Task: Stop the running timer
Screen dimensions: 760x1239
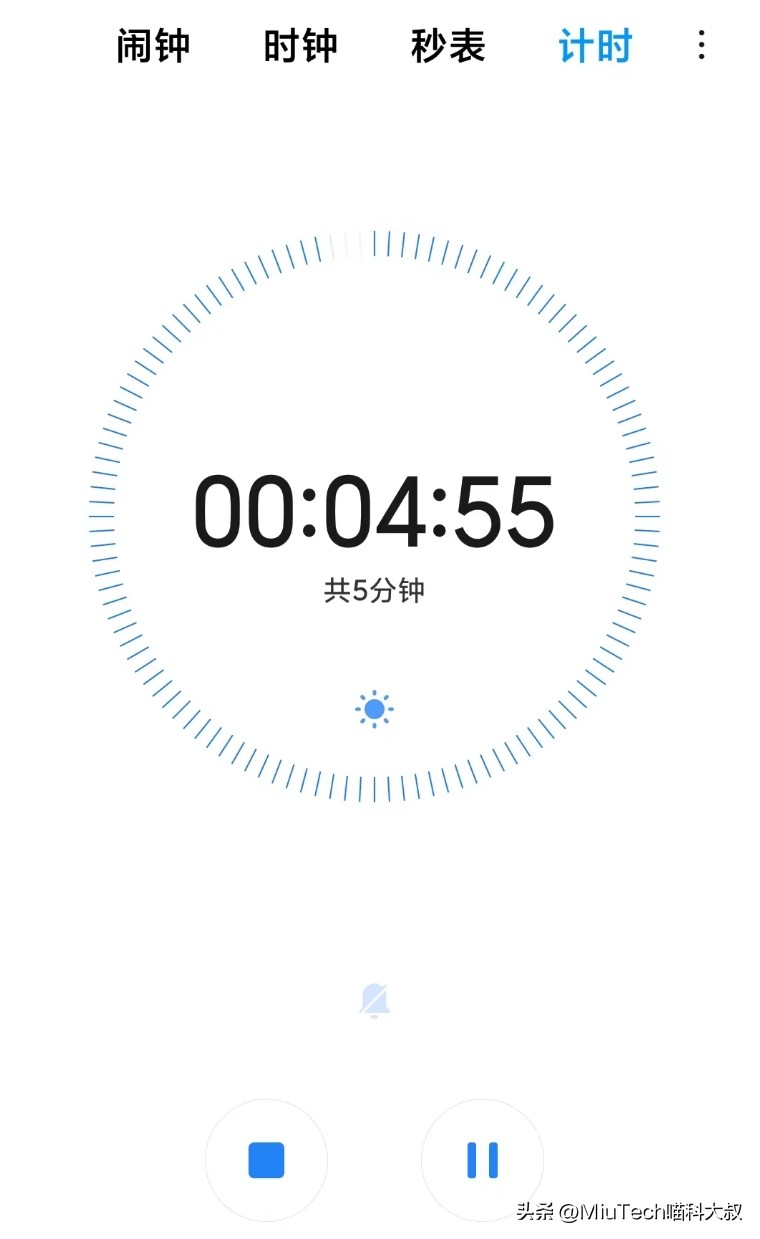Action: (x=266, y=1160)
